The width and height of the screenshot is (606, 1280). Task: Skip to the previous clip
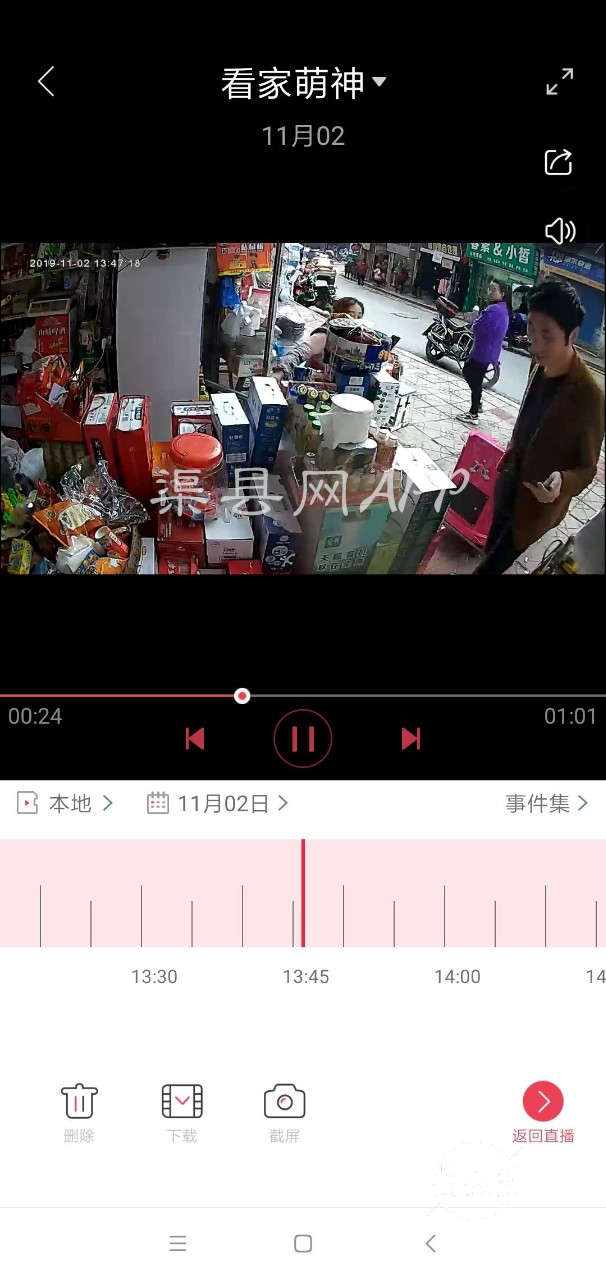[195, 739]
